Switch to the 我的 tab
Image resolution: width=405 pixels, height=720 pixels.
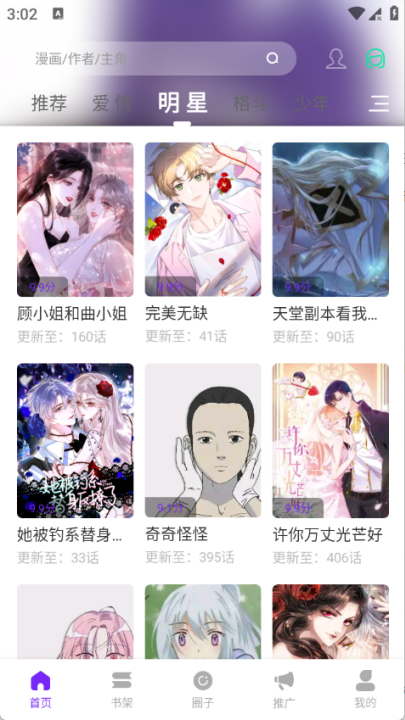[365, 689]
